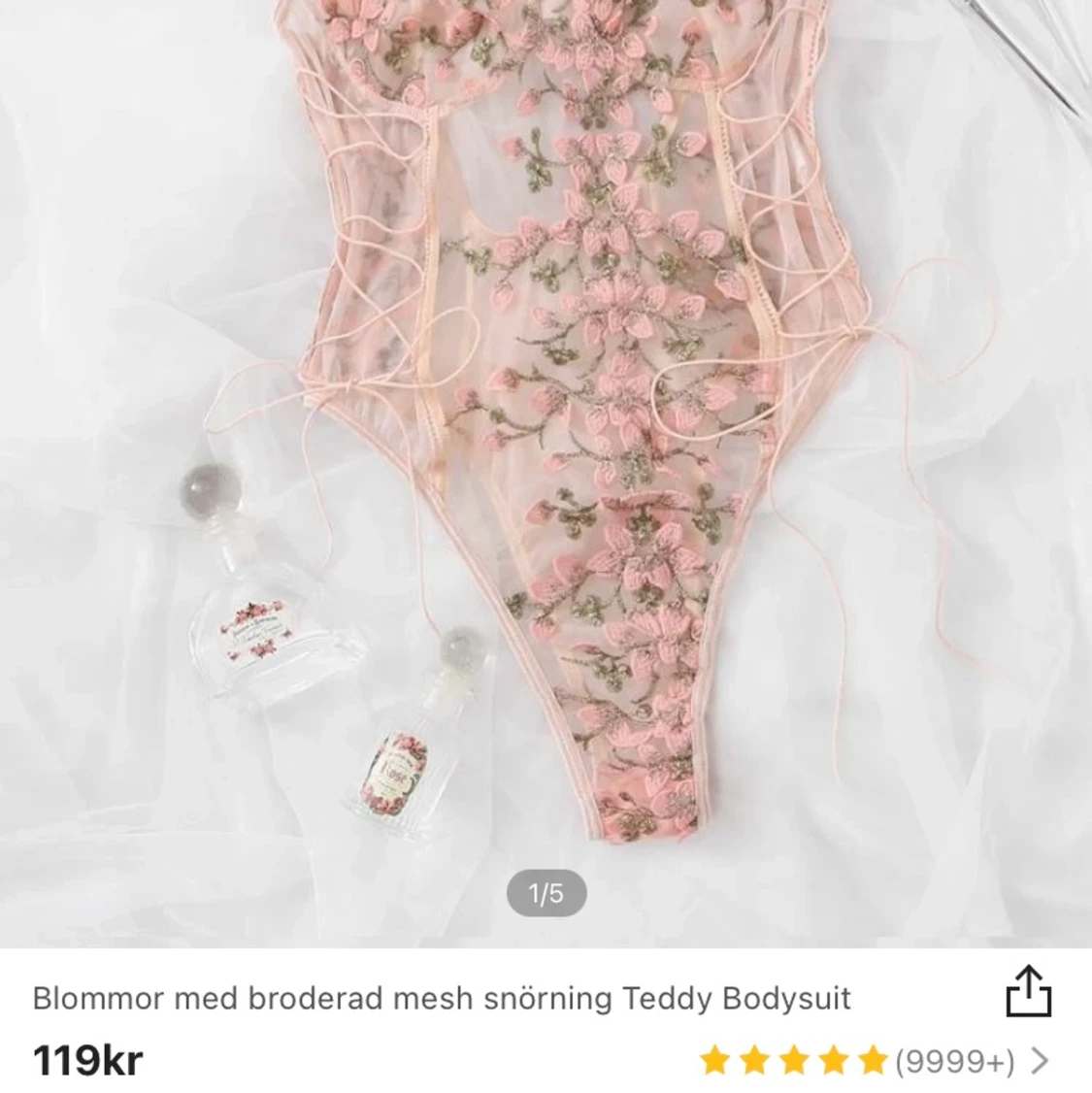View the first carousel image of the teddy
The image size is (1092, 1093).
click(x=546, y=437)
